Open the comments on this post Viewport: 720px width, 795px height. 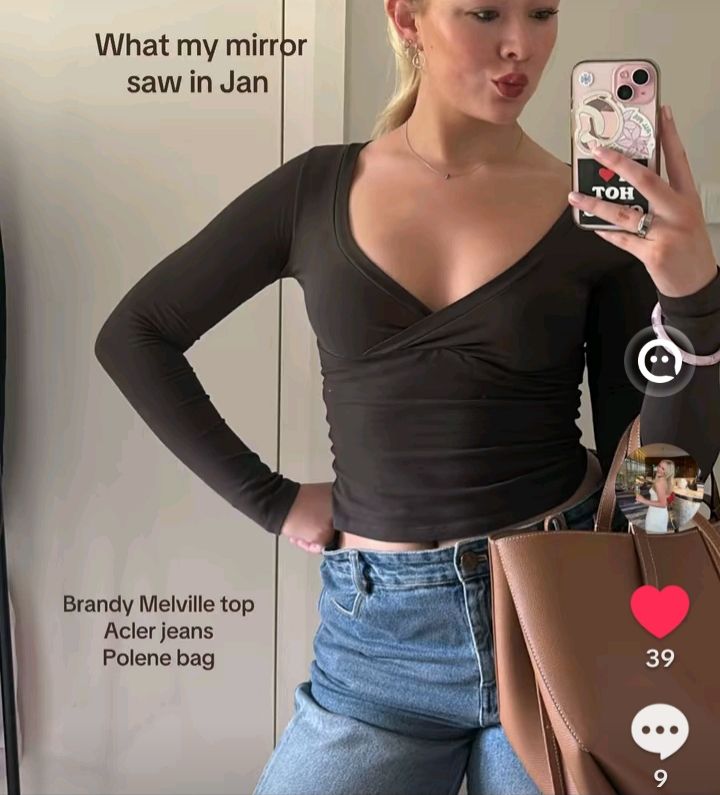[x=660, y=732]
